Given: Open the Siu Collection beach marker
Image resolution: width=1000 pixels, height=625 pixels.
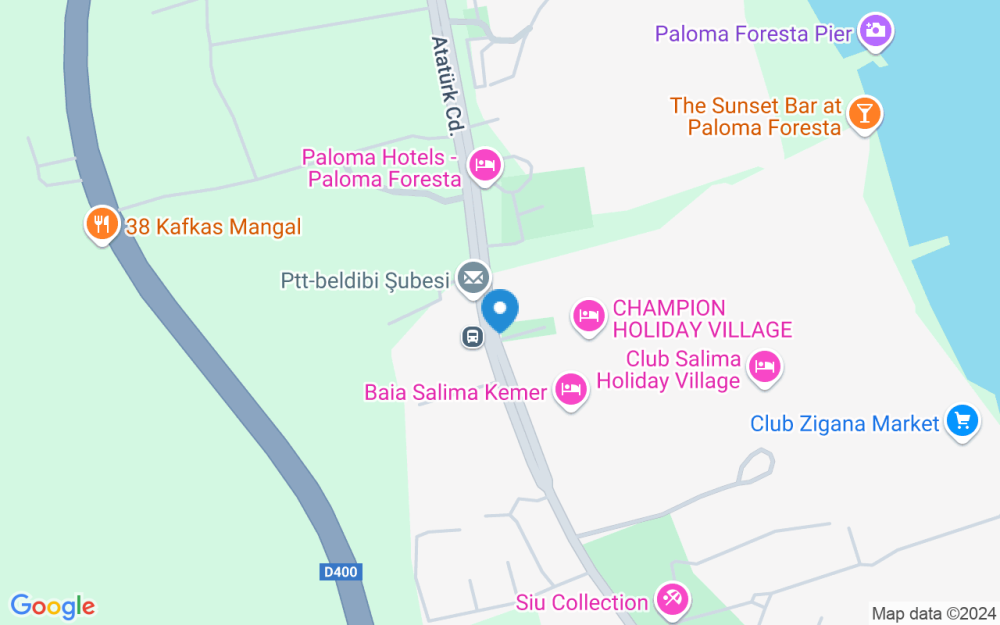Looking at the screenshot, I should point(672,600).
